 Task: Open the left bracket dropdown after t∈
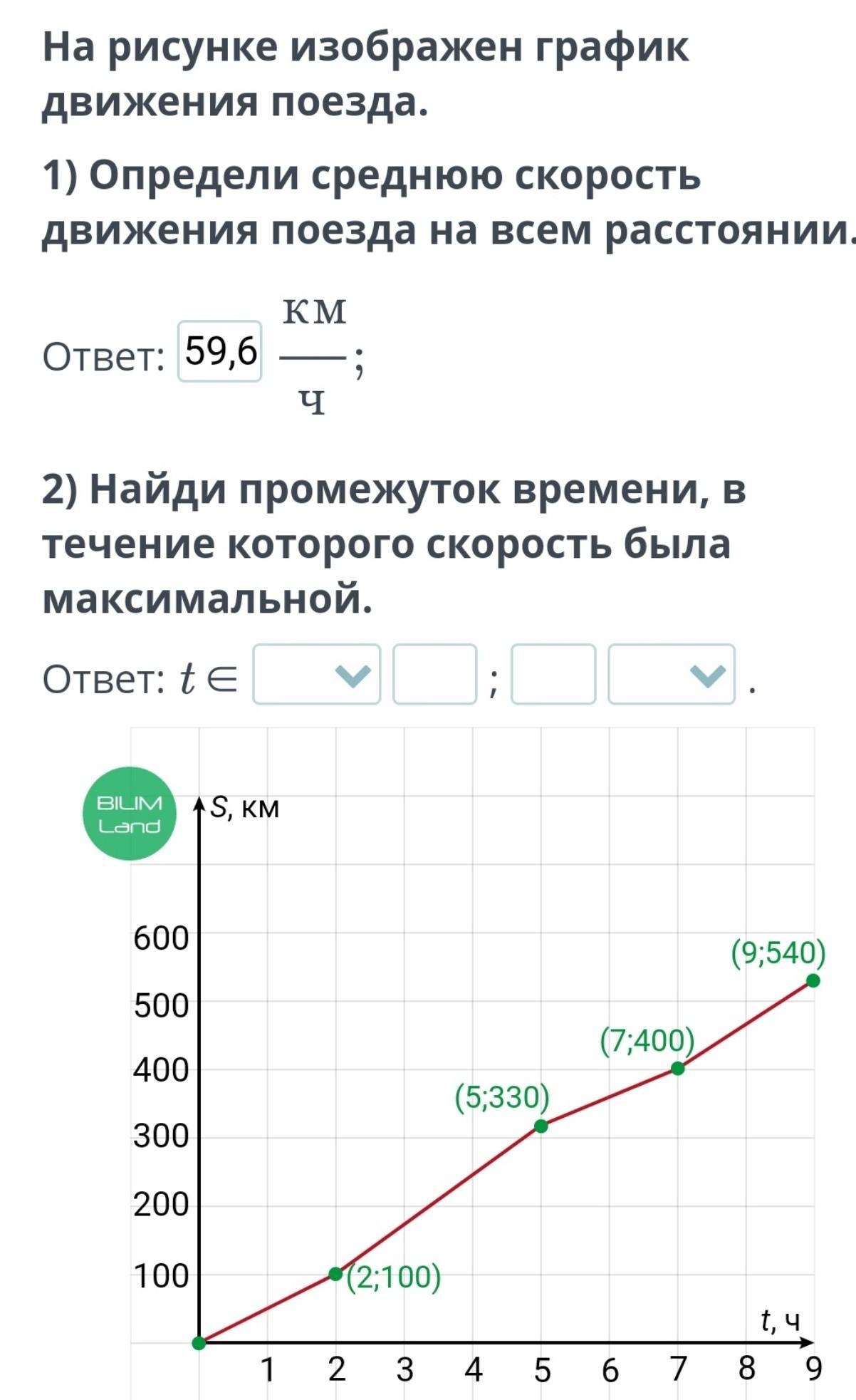tap(317, 674)
